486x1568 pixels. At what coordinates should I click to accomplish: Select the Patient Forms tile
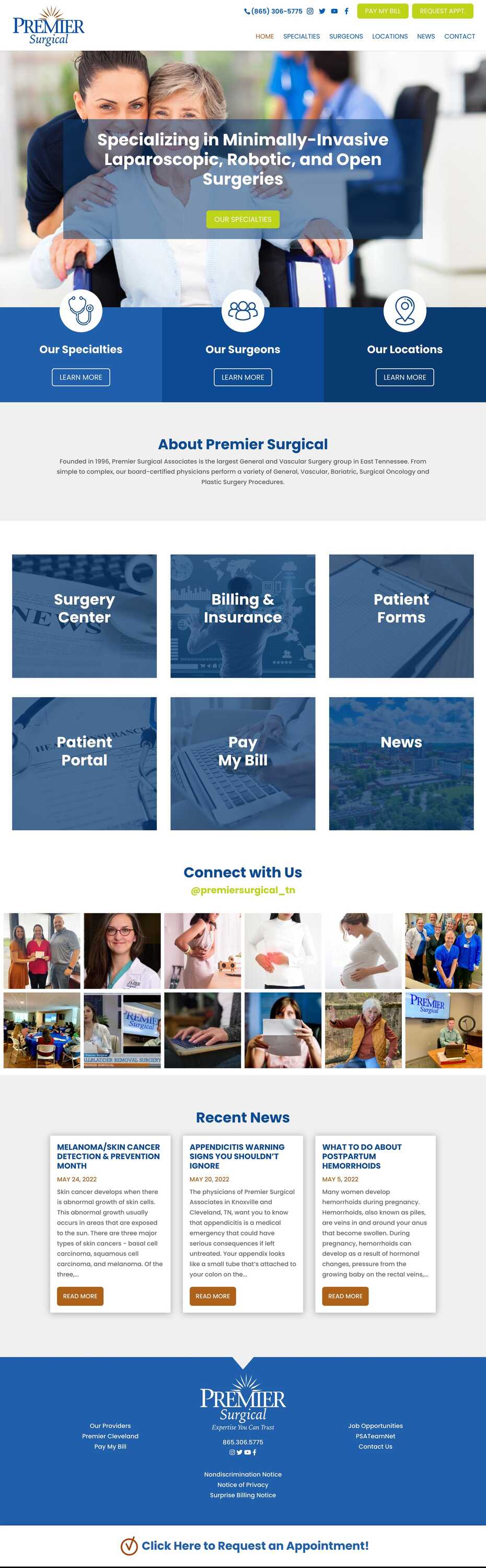coord(401,616)
